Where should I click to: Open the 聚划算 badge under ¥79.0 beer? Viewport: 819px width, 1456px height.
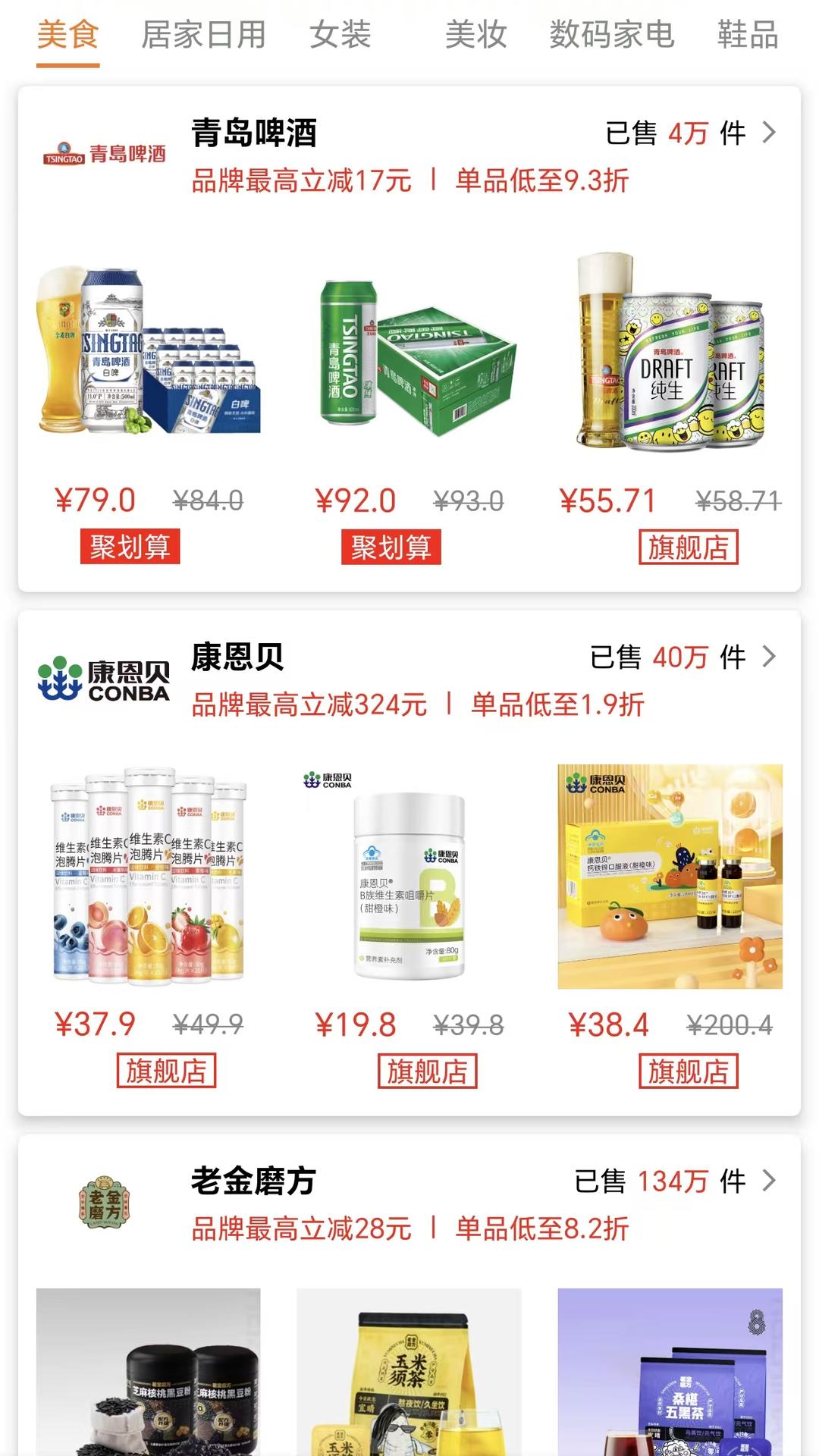130,545
